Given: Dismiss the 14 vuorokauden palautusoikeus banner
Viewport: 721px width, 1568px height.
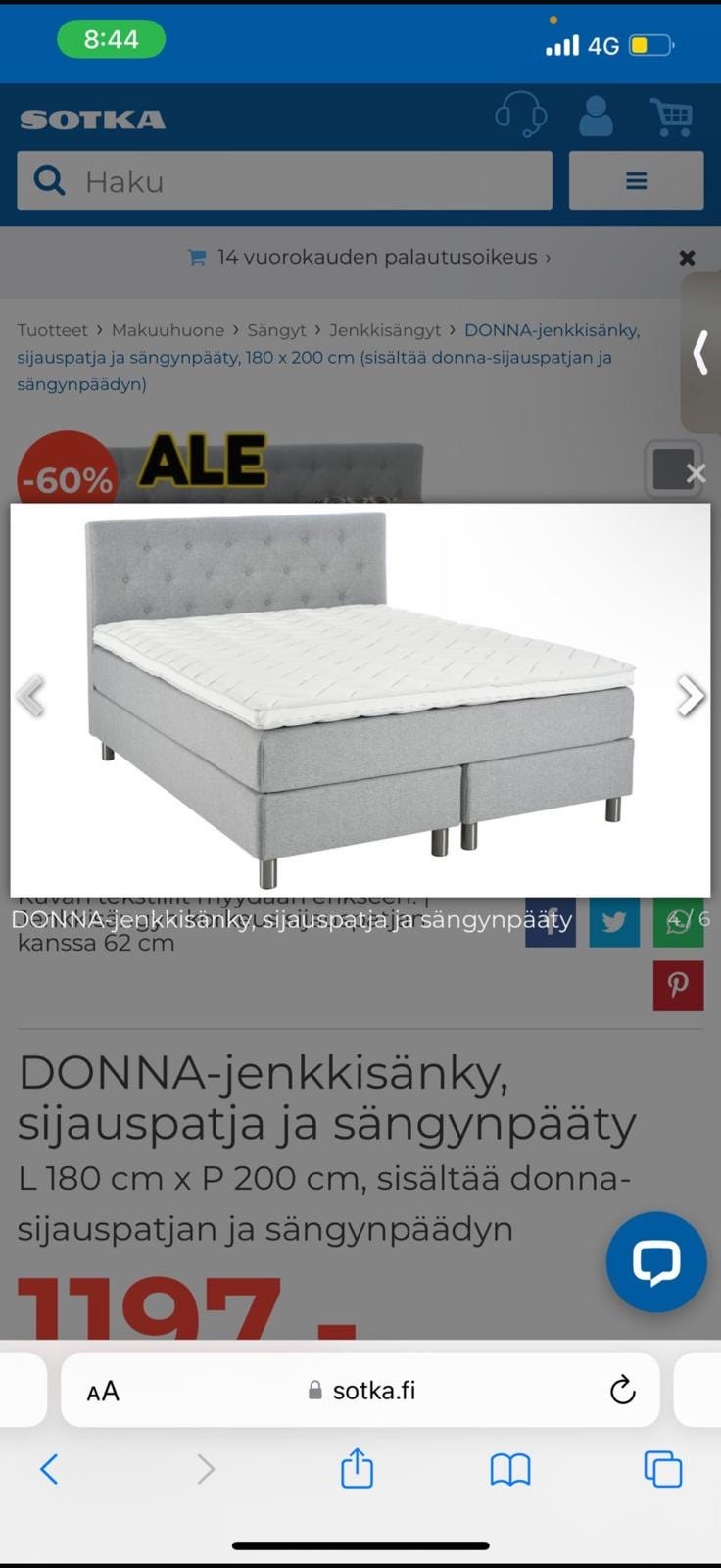Looking at the screenshot, I should pyautogui.click(x=687, y=258).
